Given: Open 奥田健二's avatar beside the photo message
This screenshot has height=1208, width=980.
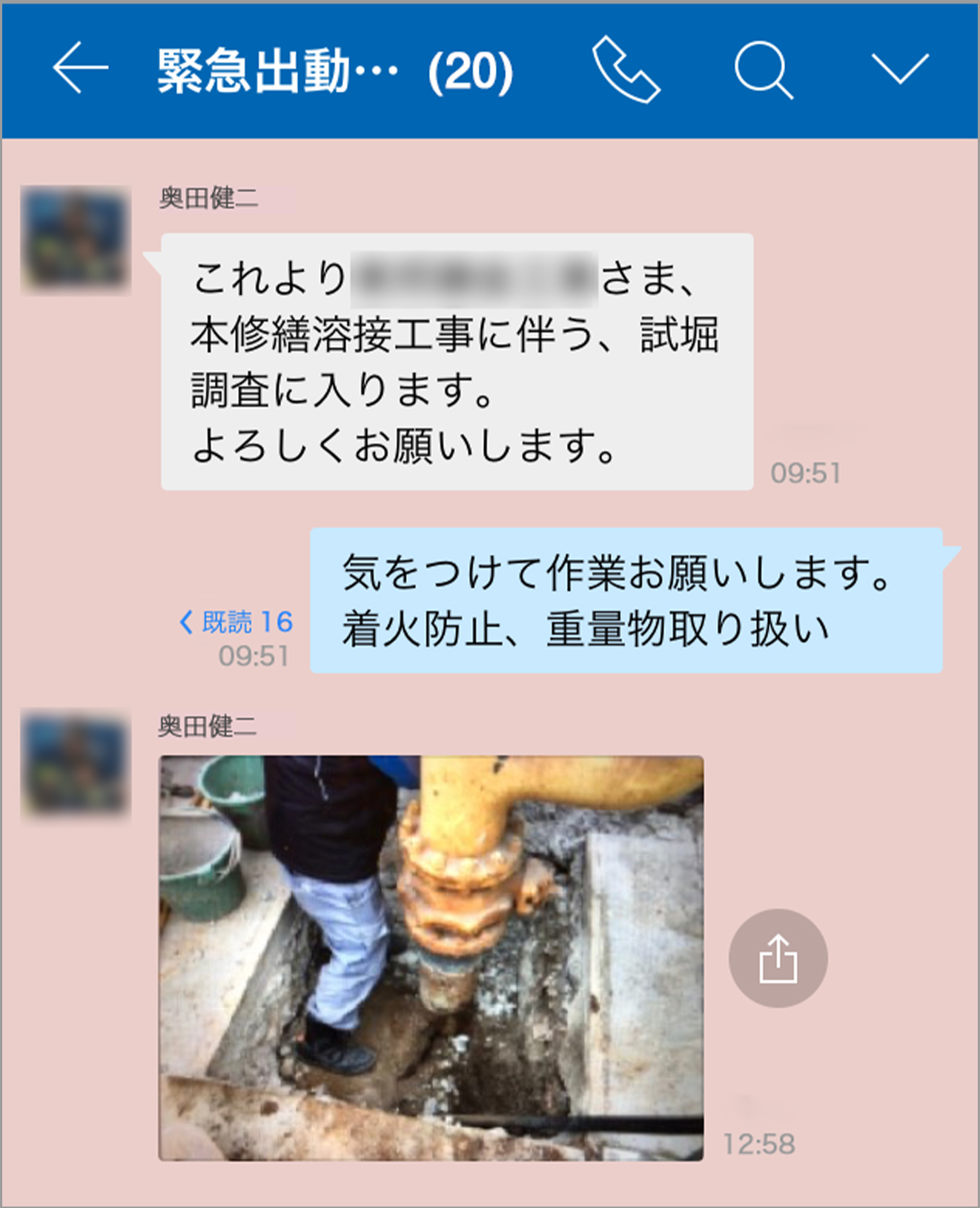Looking at the screenshot, I should coord(76,764).
